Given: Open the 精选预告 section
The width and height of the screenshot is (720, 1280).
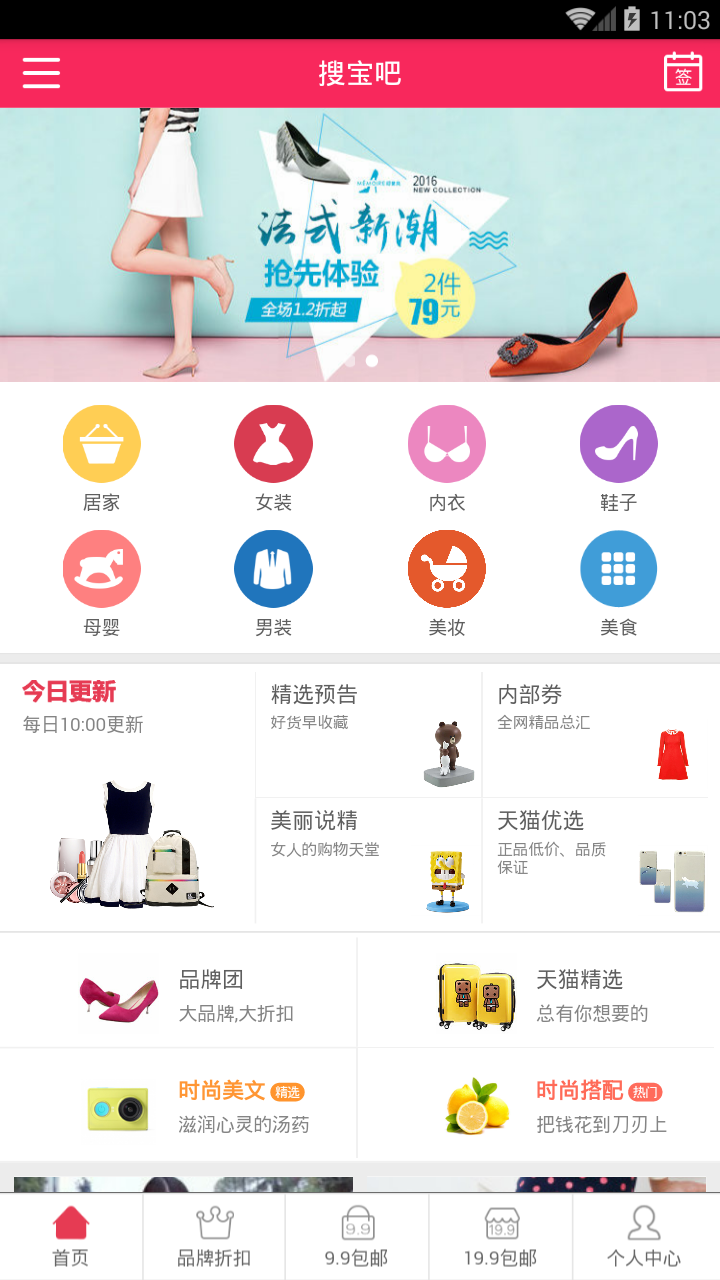Looking at the screenshot, I should point(368,733).
